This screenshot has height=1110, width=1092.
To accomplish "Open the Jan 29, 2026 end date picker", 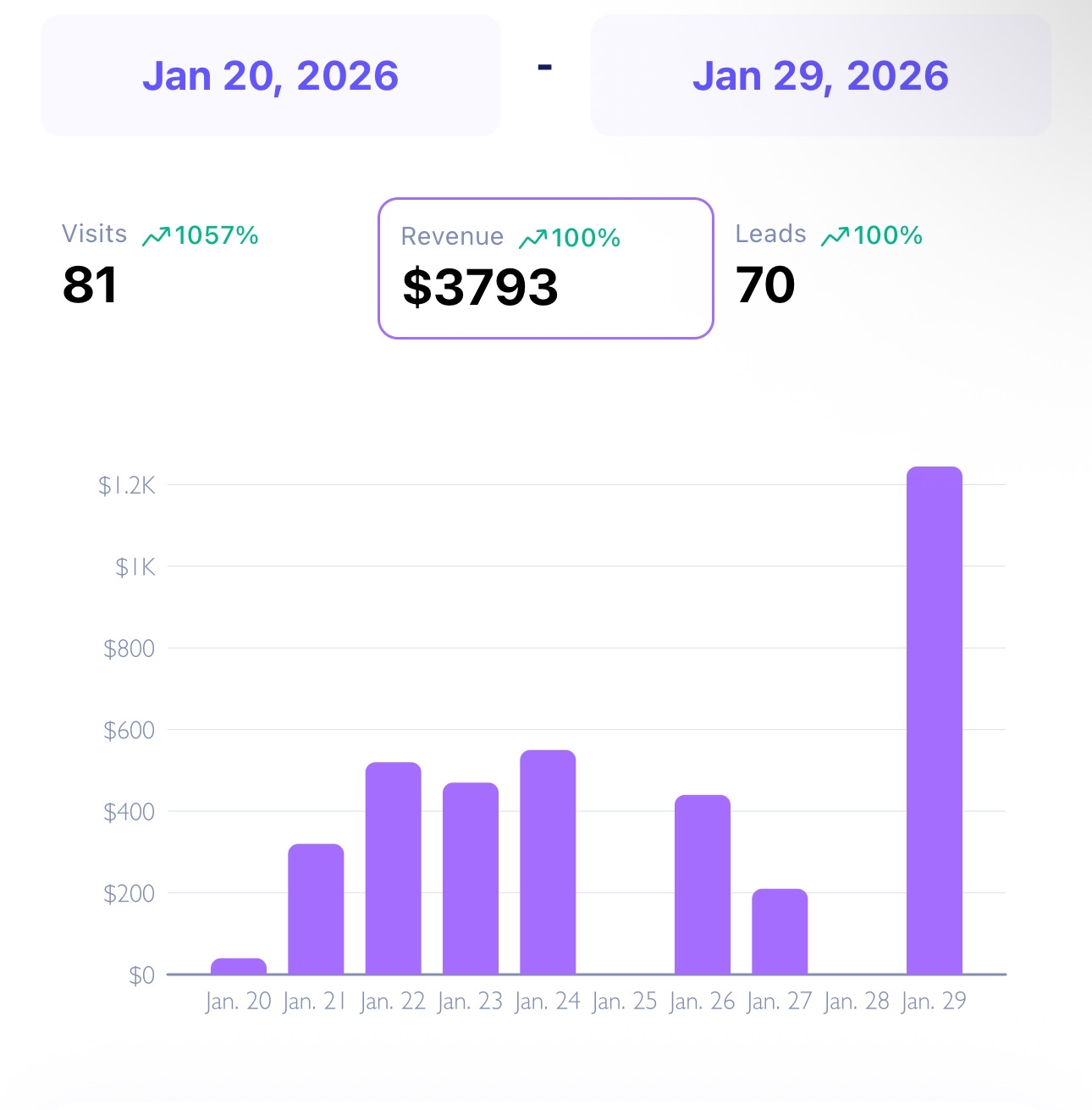I will coord(820,75).
